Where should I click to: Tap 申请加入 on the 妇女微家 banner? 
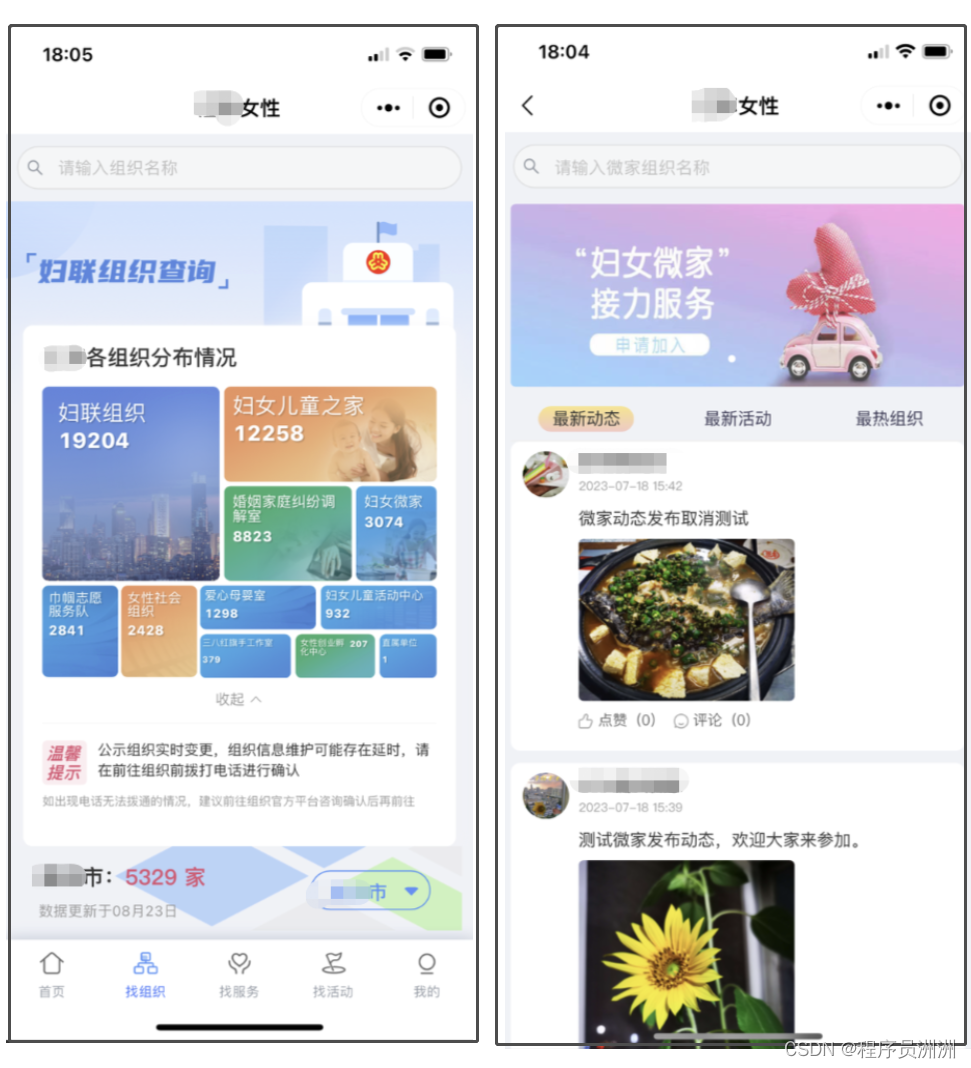(649, 345)
